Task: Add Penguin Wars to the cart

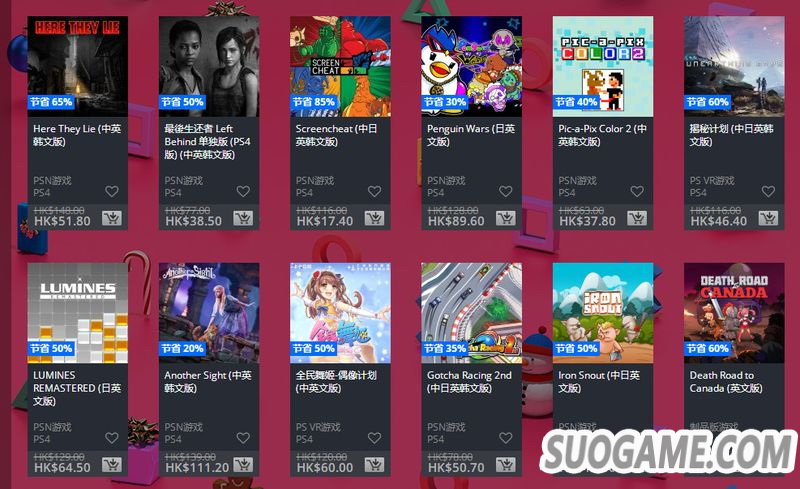Action: tap(505, 219)
